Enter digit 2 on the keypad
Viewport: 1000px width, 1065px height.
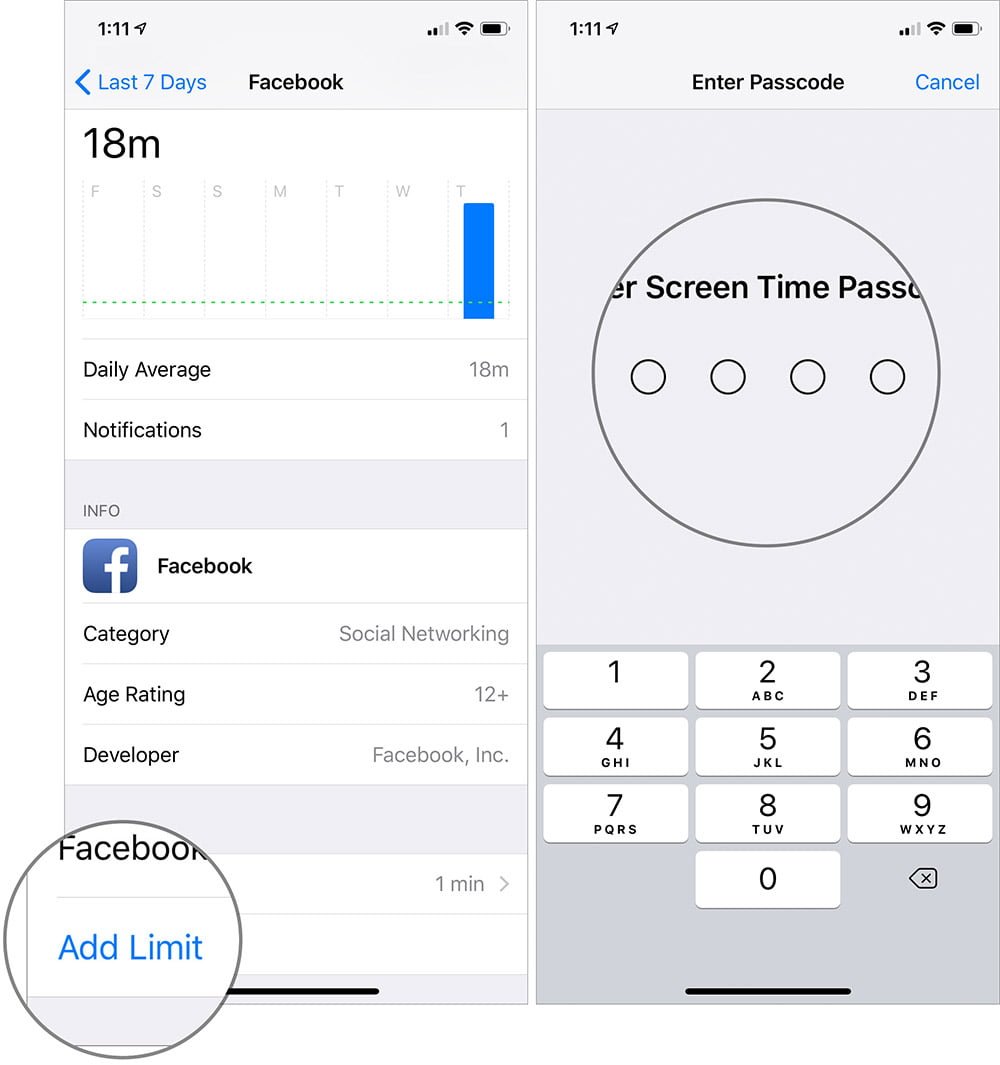[x=767, y=680]
